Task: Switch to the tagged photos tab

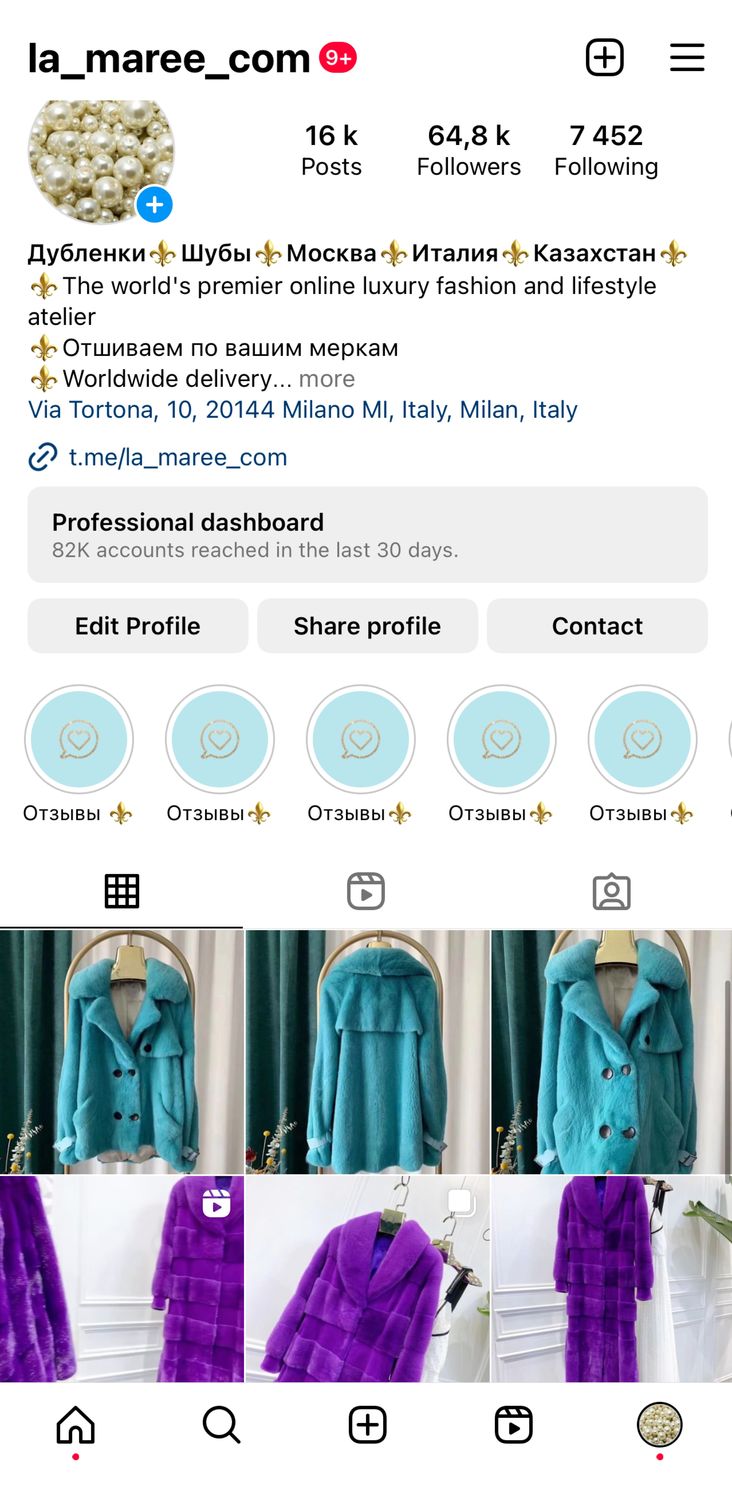Action: [611, 891]
